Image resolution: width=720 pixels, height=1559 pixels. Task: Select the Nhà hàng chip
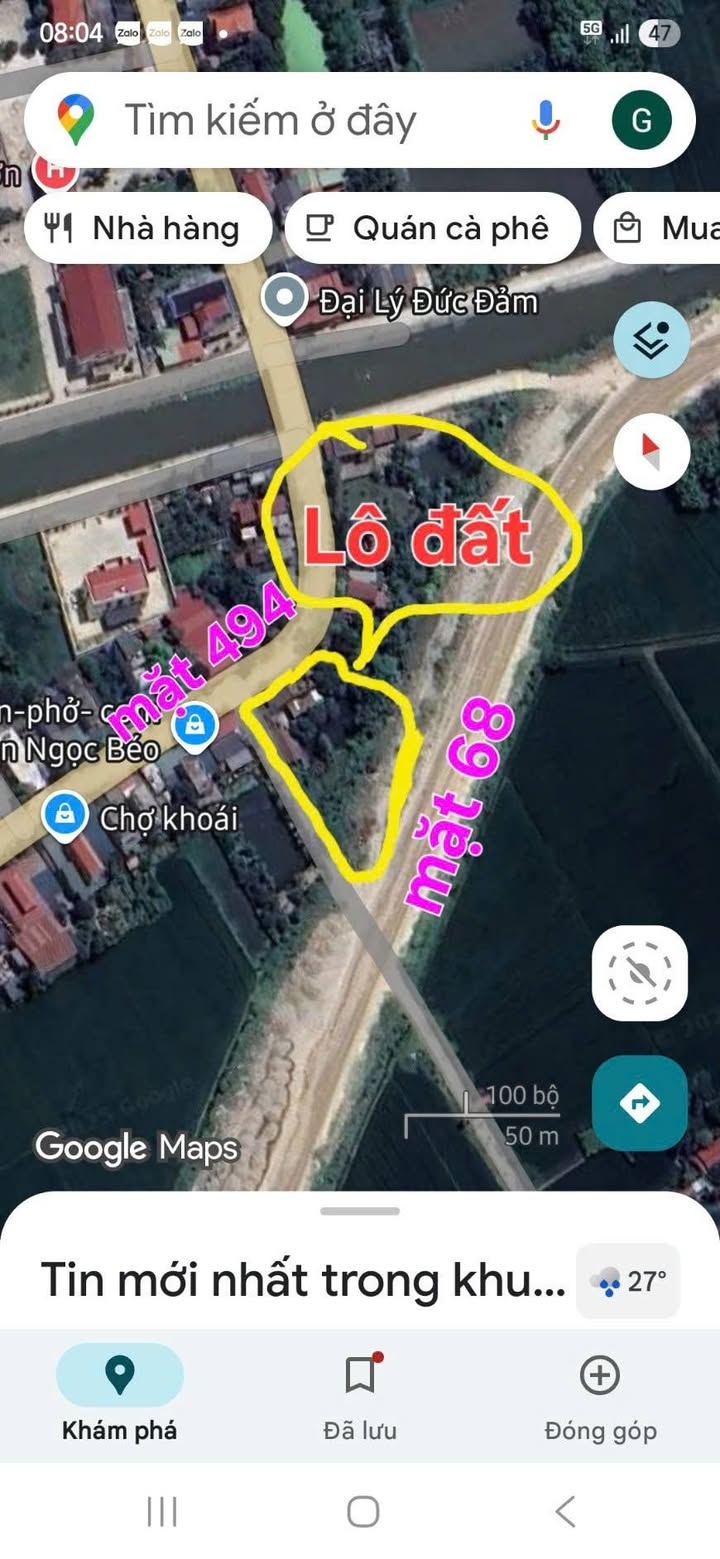coord(147,228)
